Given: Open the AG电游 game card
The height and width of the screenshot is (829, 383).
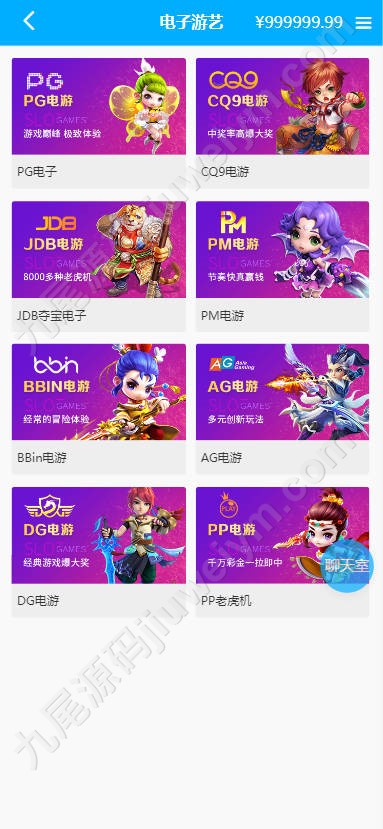Looking at the screenshot, I should [282, 409].
